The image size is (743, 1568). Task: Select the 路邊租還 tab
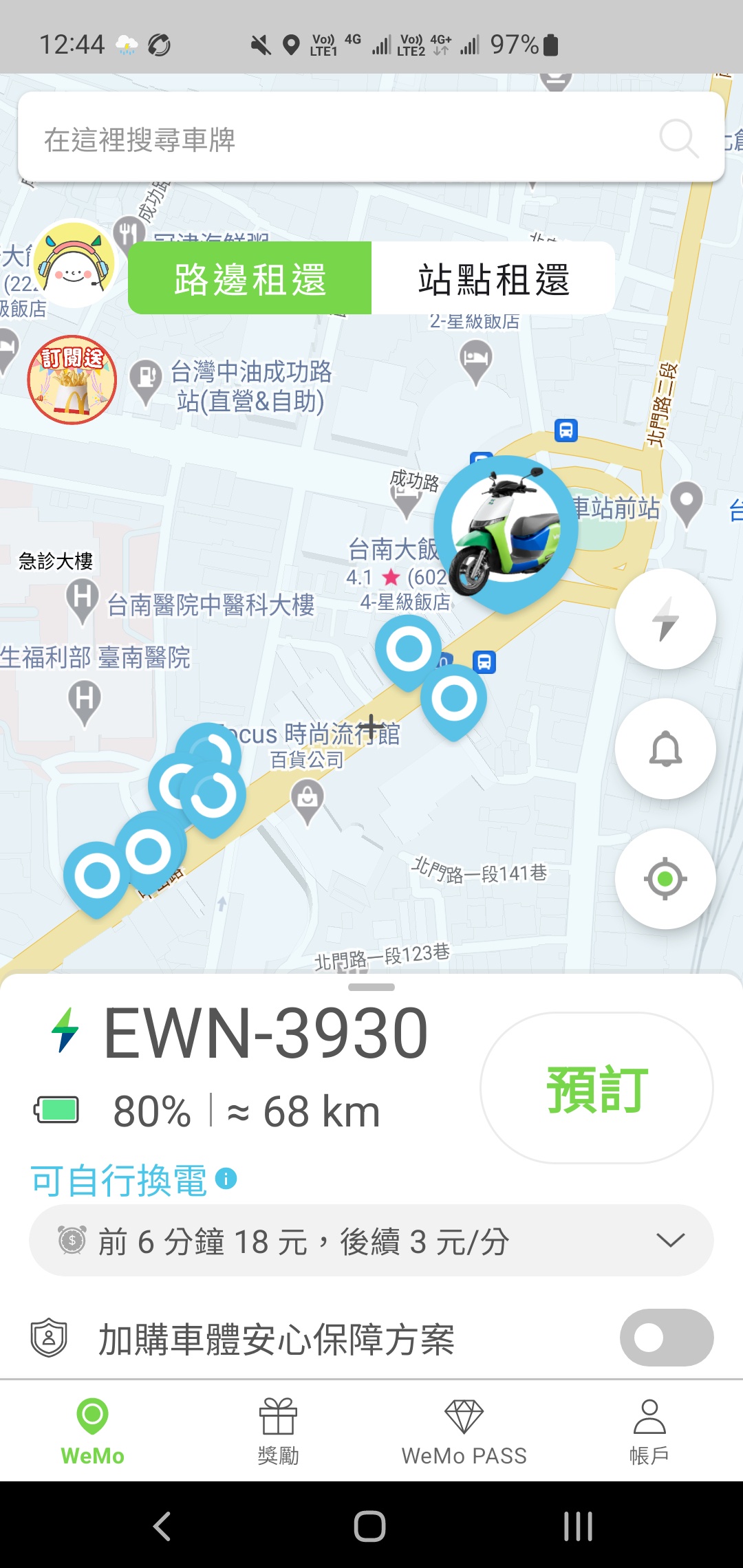250,279
